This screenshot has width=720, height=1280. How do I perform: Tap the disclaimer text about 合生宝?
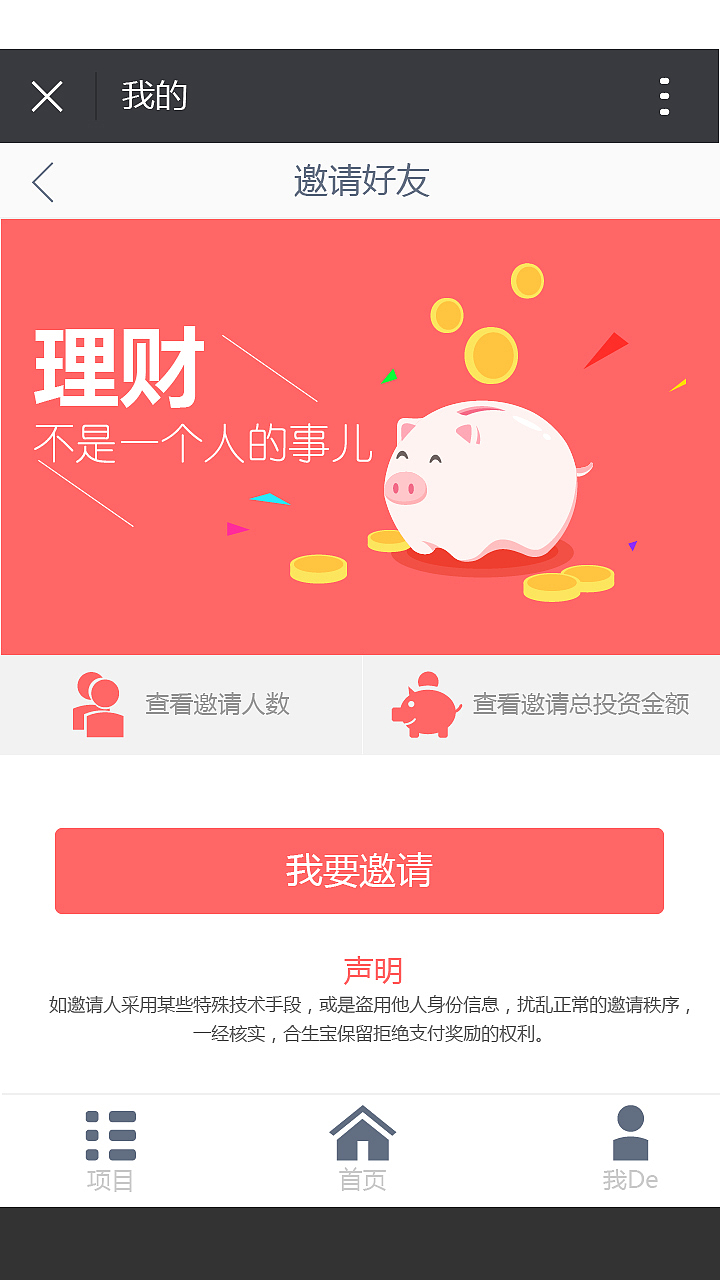click(360, 1022)
